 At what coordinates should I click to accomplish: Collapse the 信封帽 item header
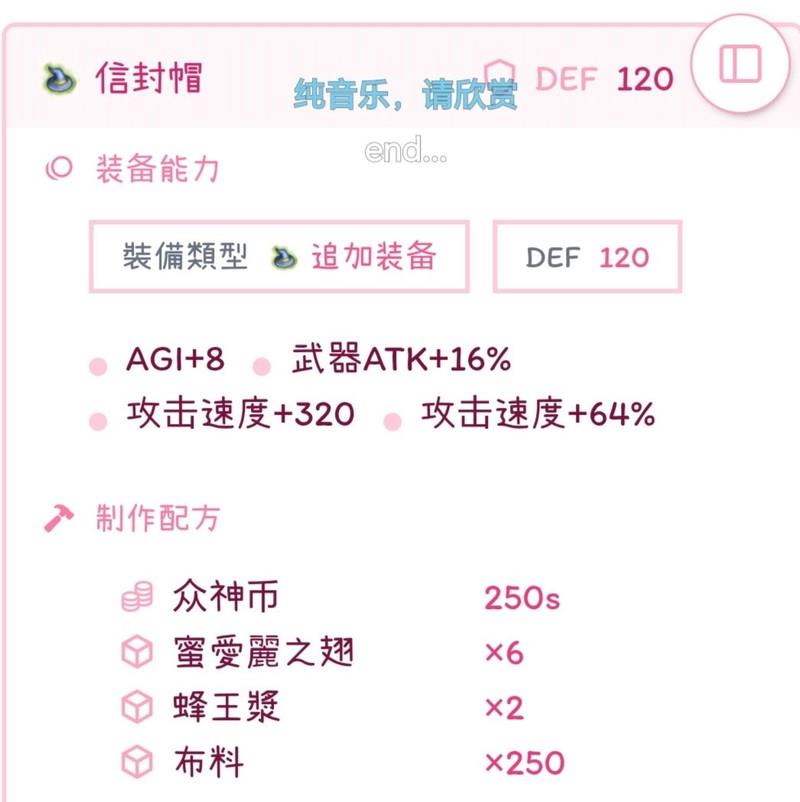click(150, 78)
